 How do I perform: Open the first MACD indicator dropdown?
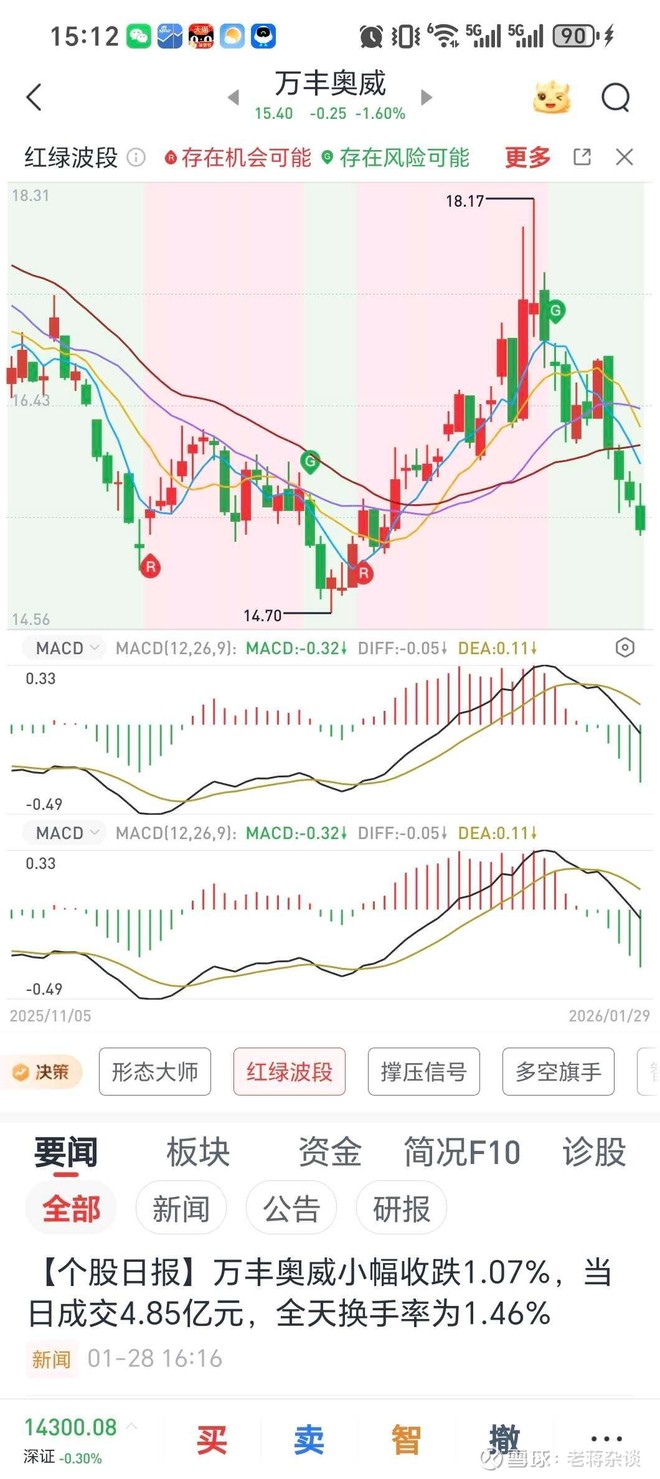pos(68,648)
